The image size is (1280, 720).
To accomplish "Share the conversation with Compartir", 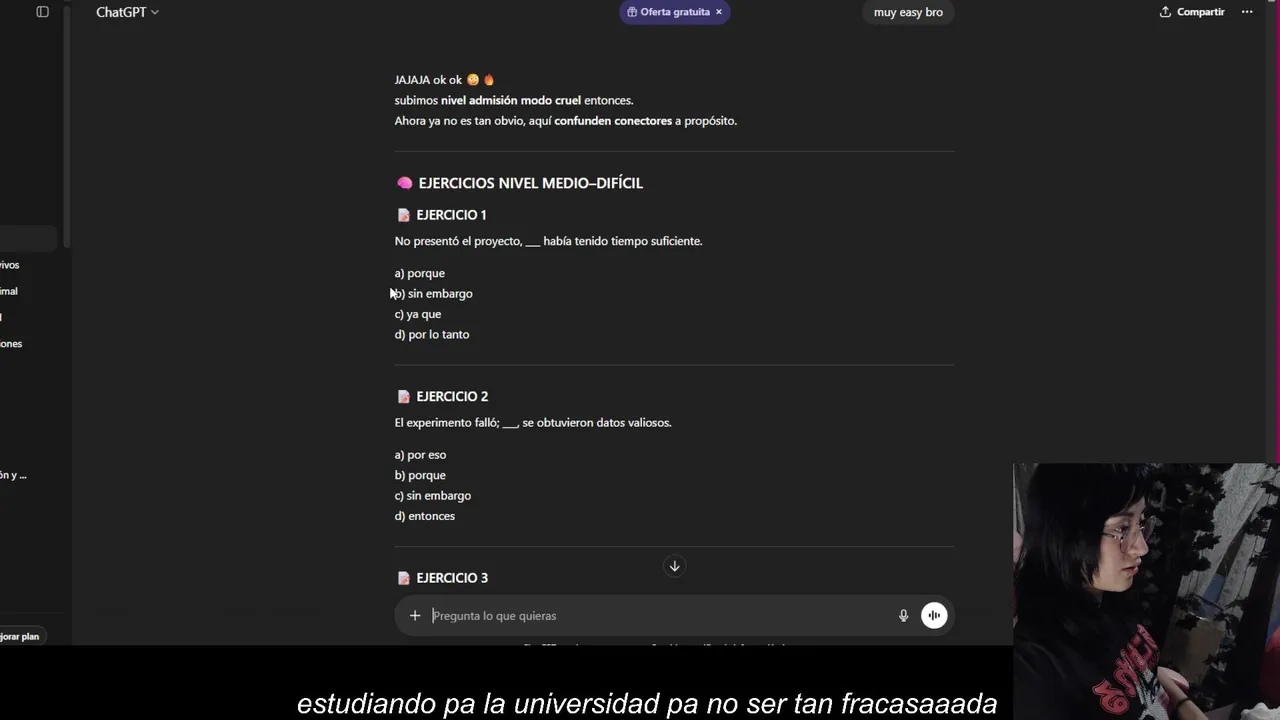I will coord(1192,12).
